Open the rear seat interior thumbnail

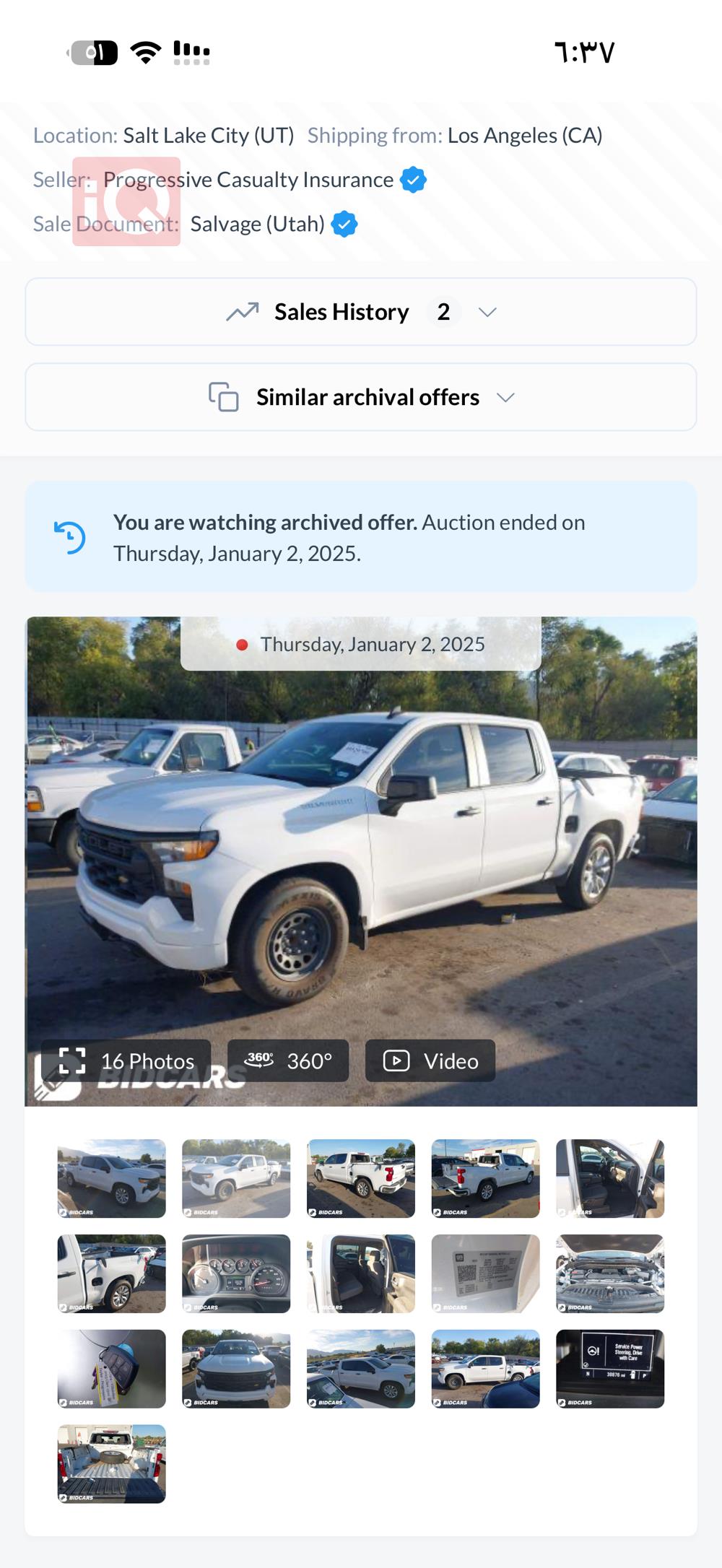click(361, 1273)
